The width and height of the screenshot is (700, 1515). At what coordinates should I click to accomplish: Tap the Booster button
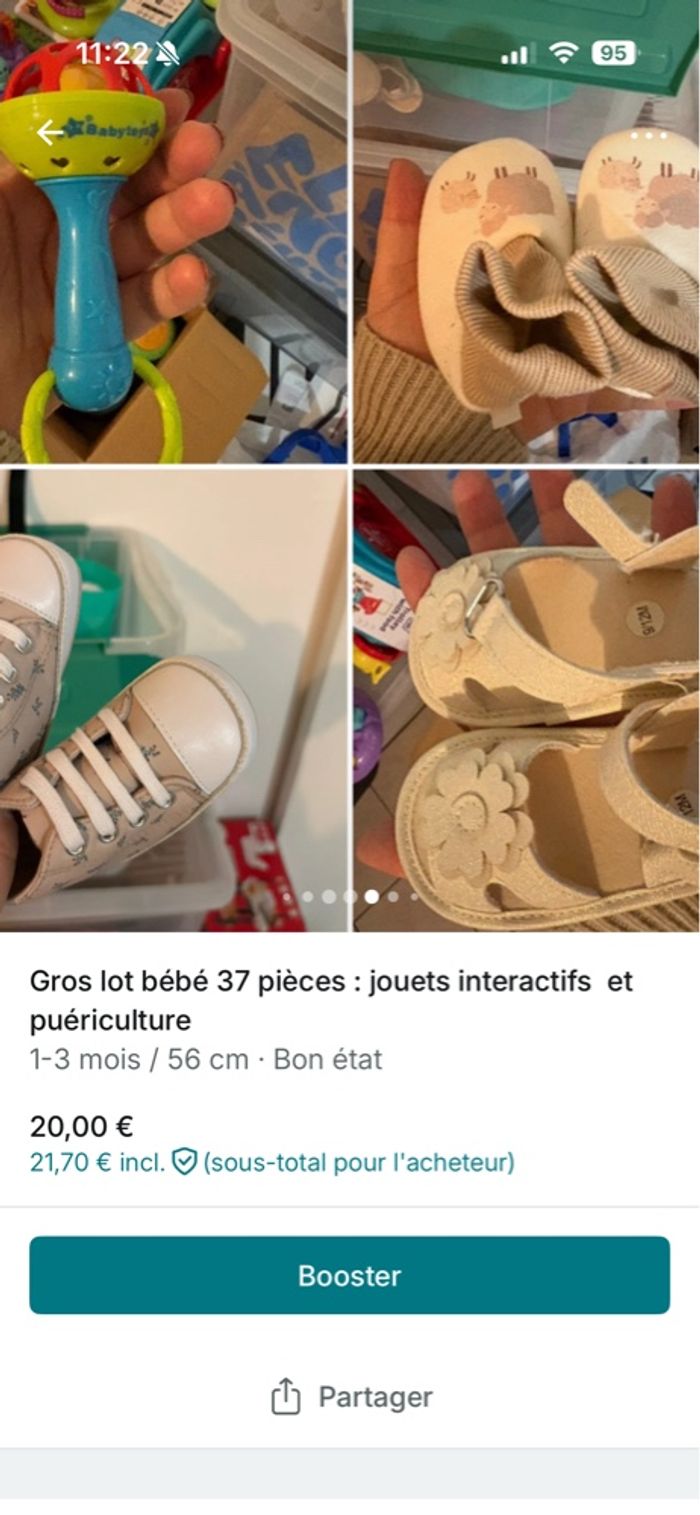(x=349, y=1275)
